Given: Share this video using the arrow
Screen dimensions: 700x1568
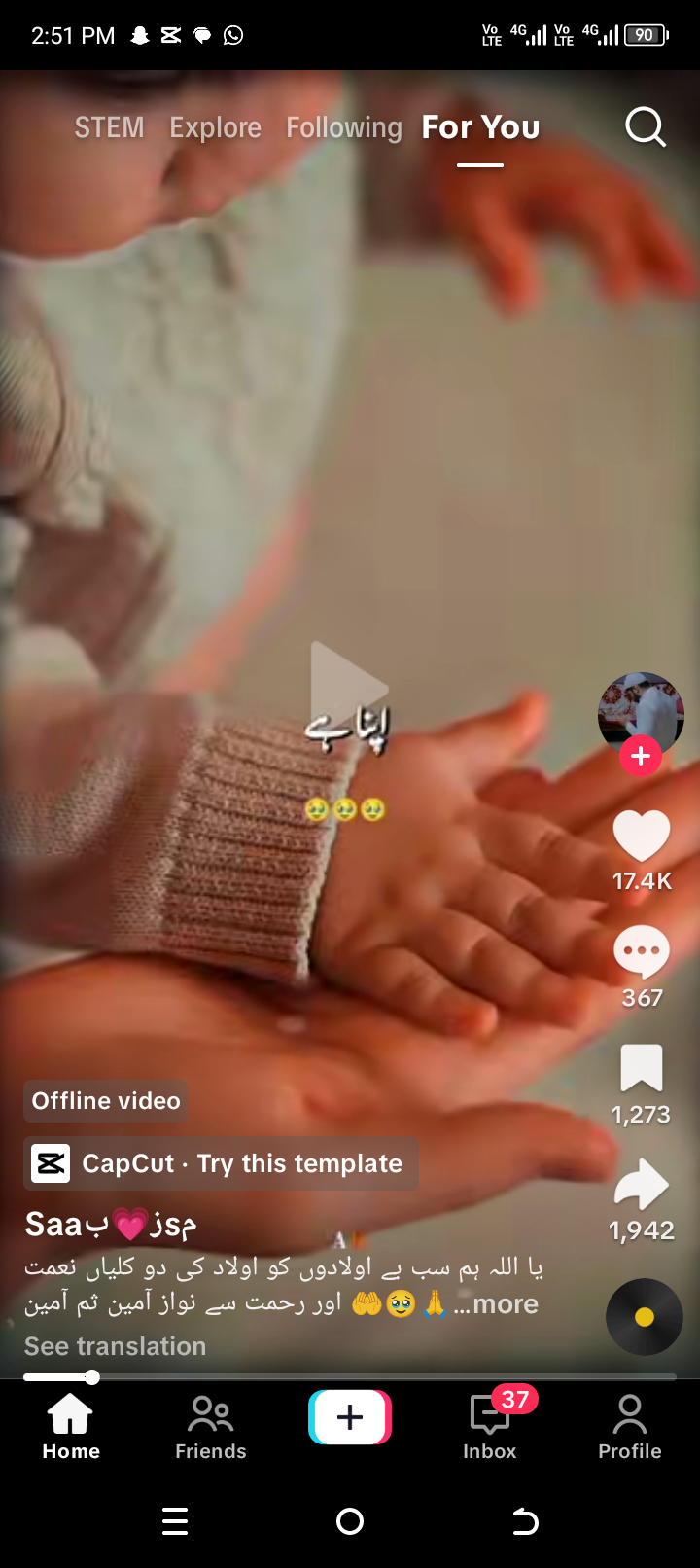Looking at the screenshot, I should point(642,1185).
